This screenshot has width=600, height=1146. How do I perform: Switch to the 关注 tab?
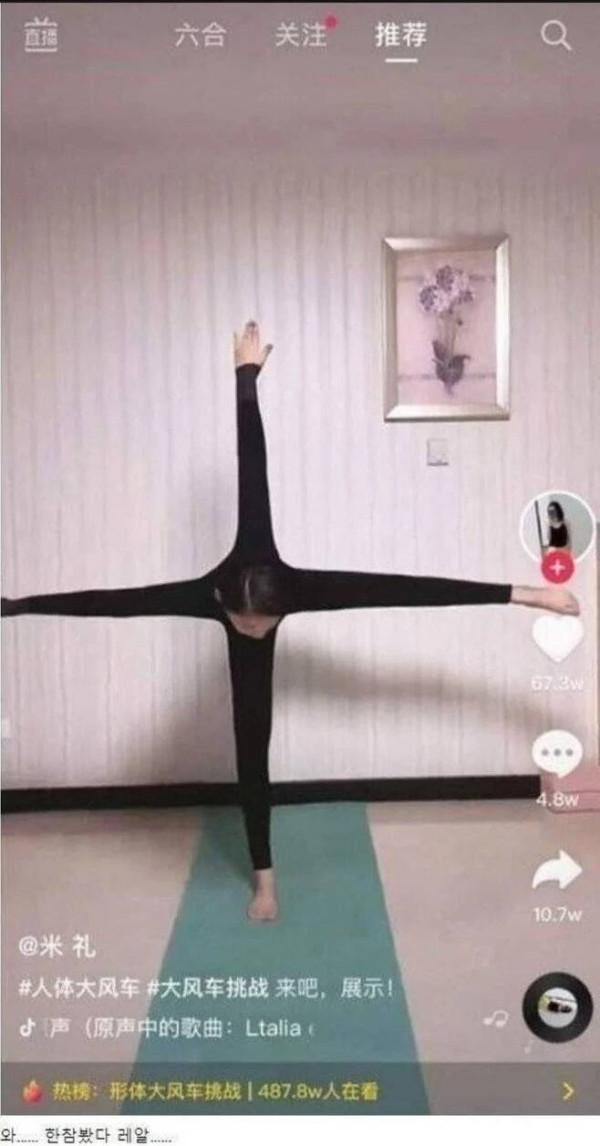[x=301, y=36]
